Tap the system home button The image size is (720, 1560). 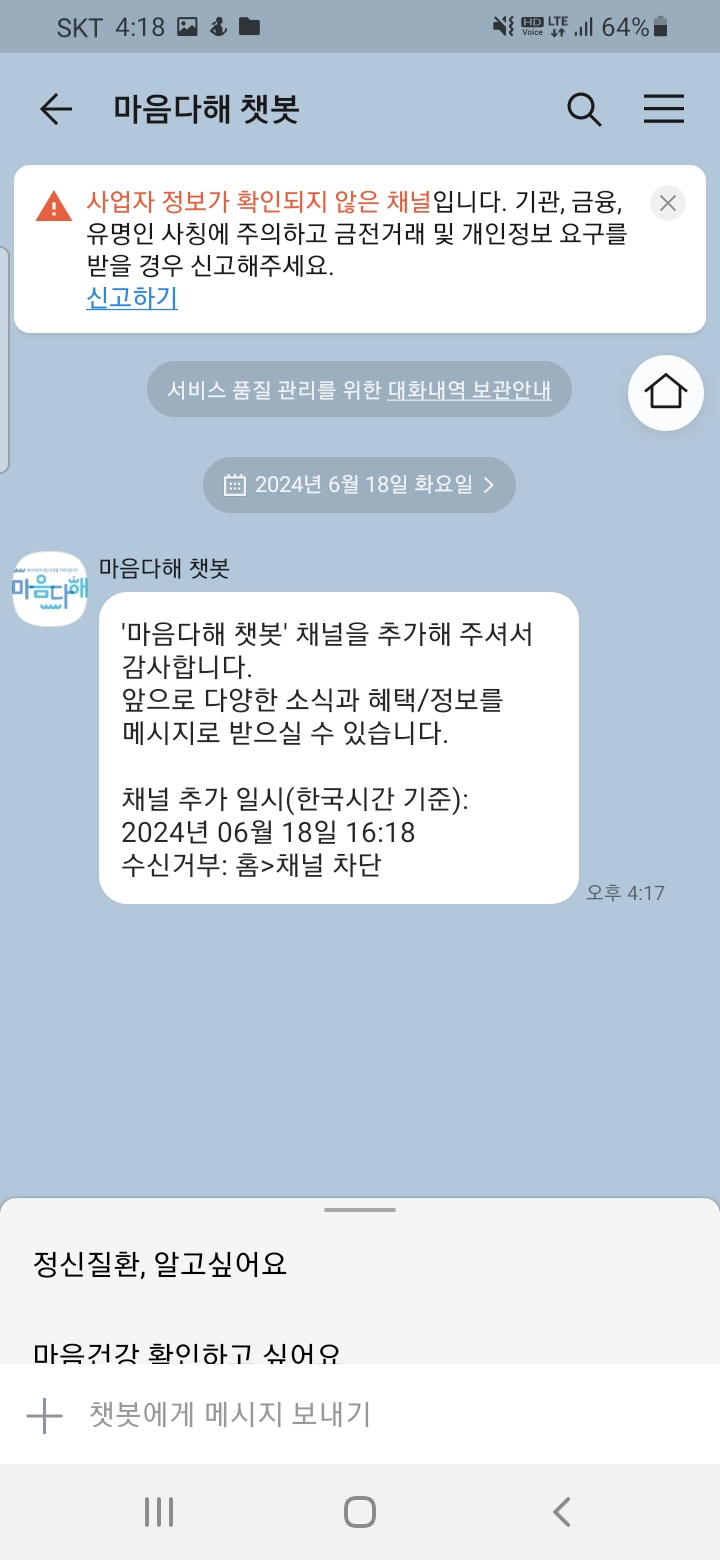pos(360,1512)
